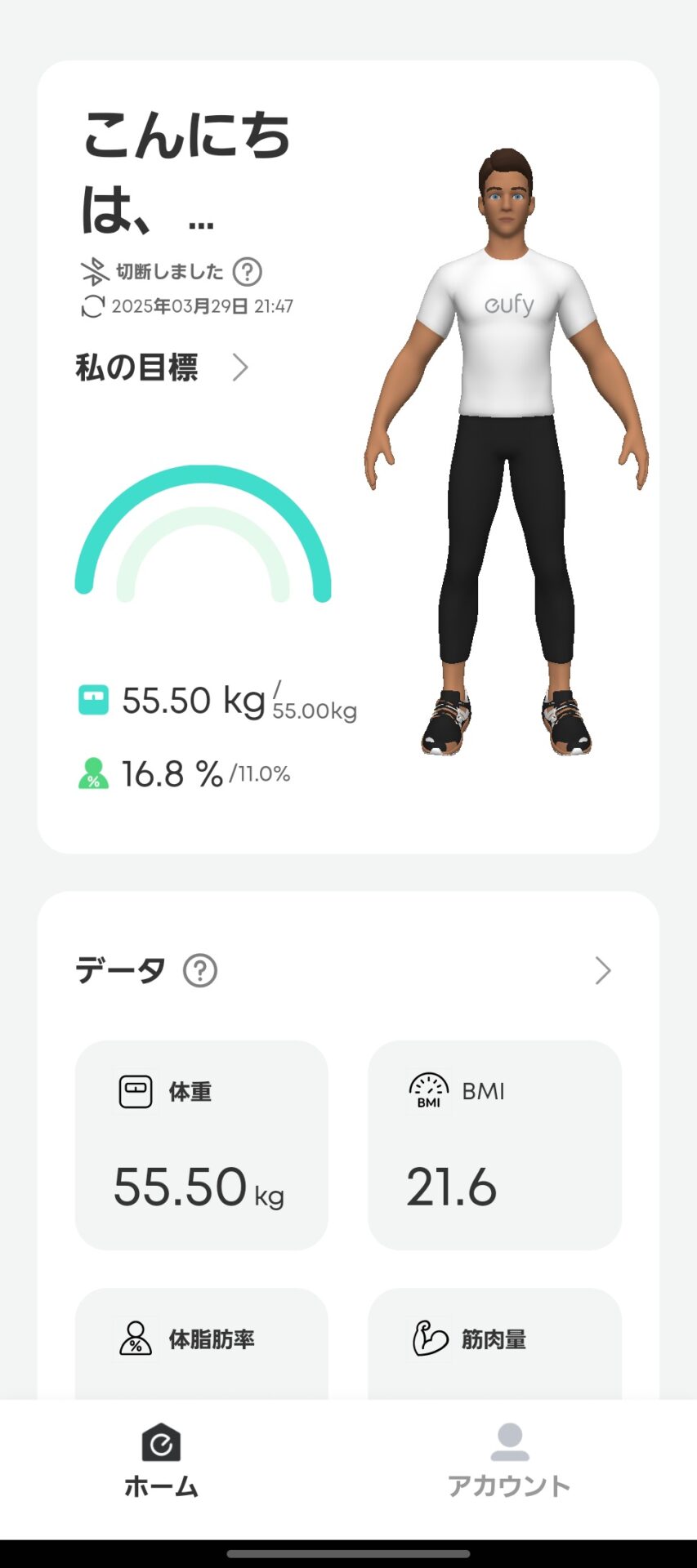The image size is (697, 1568).
Task: Click the Bluetooth disconnected icon
Action: (x=94, y=271)
